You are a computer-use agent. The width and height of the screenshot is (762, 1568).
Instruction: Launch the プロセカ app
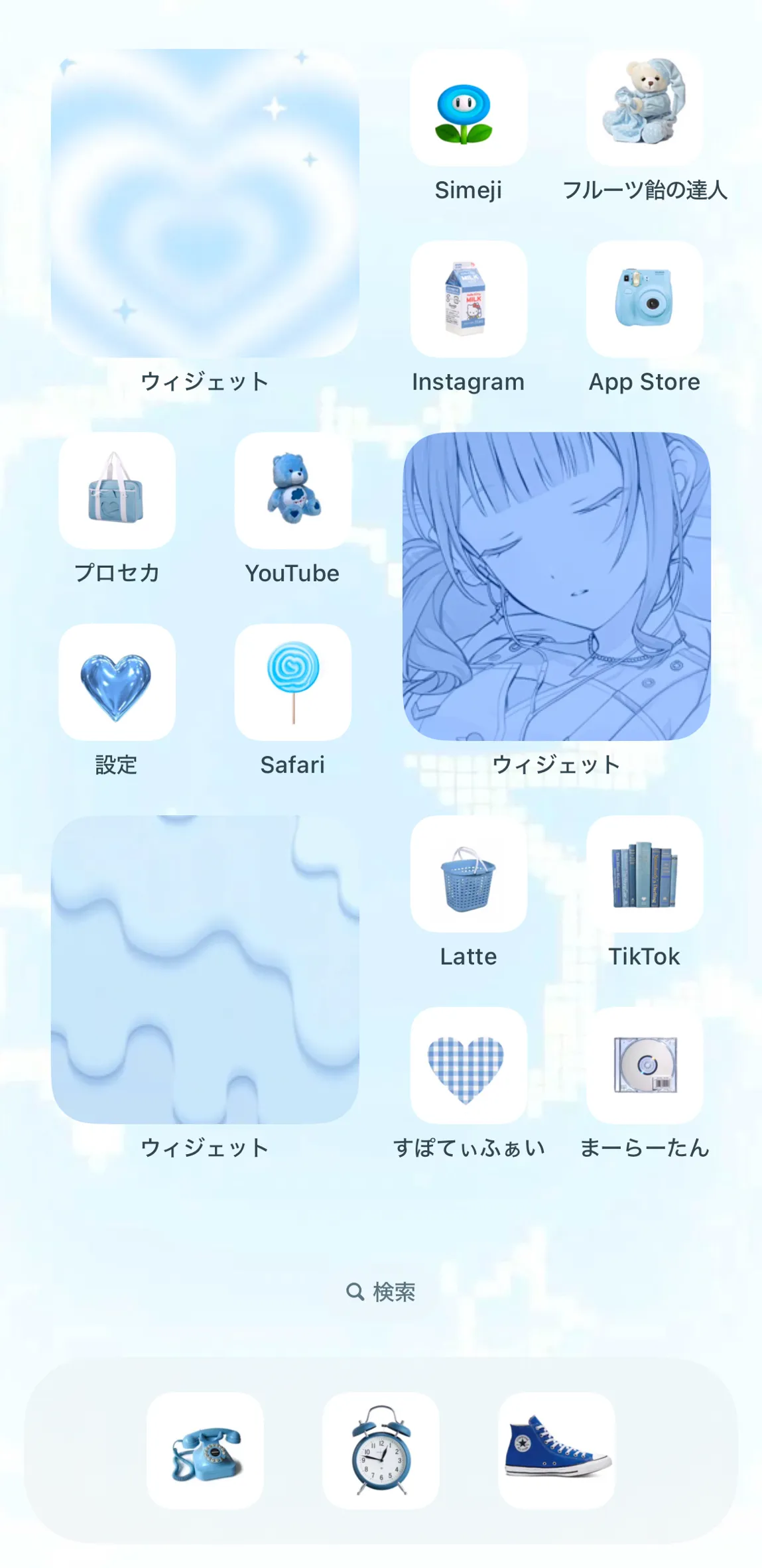point(117,491)
